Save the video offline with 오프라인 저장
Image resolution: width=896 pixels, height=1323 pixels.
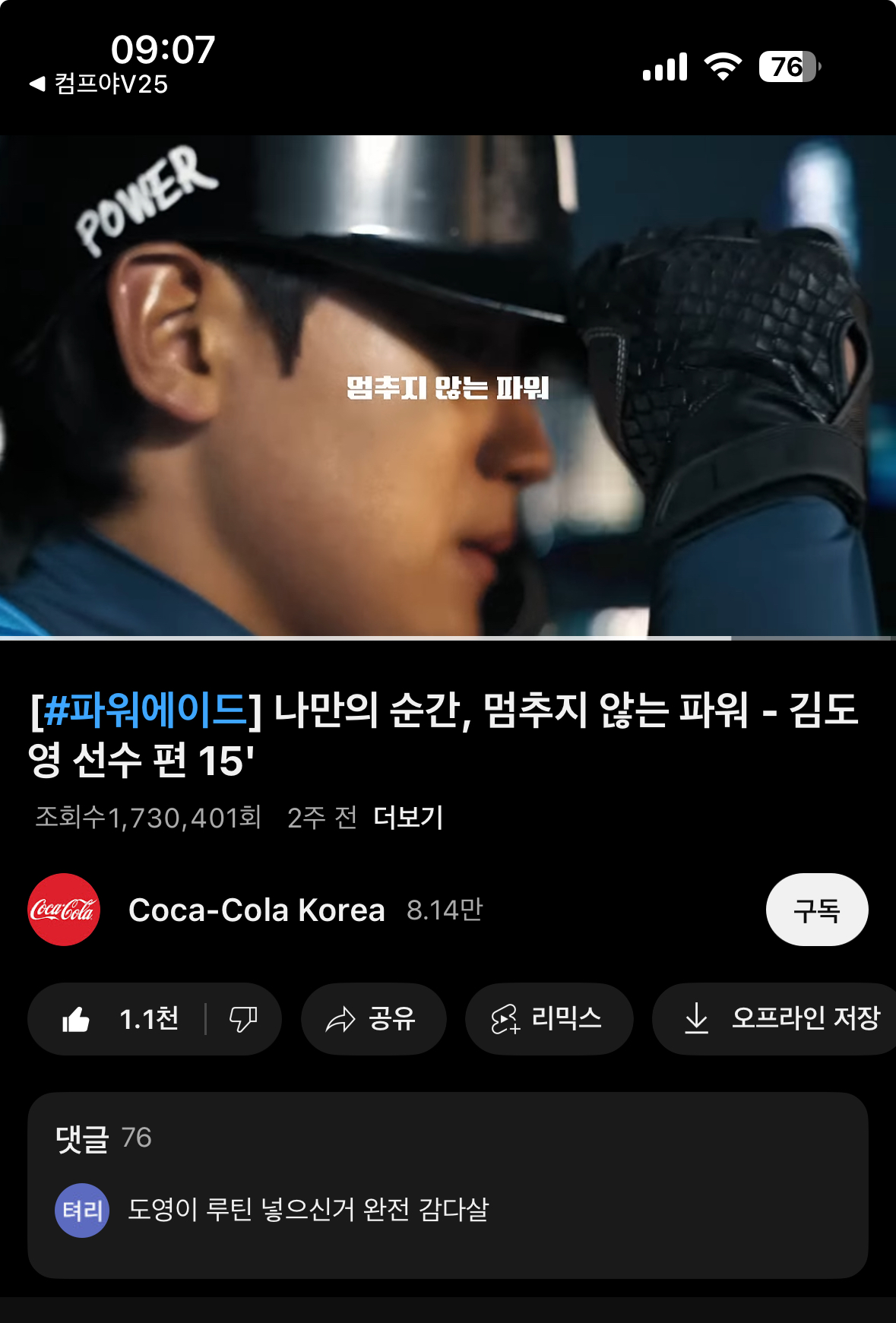click(x=779, y=1019)
